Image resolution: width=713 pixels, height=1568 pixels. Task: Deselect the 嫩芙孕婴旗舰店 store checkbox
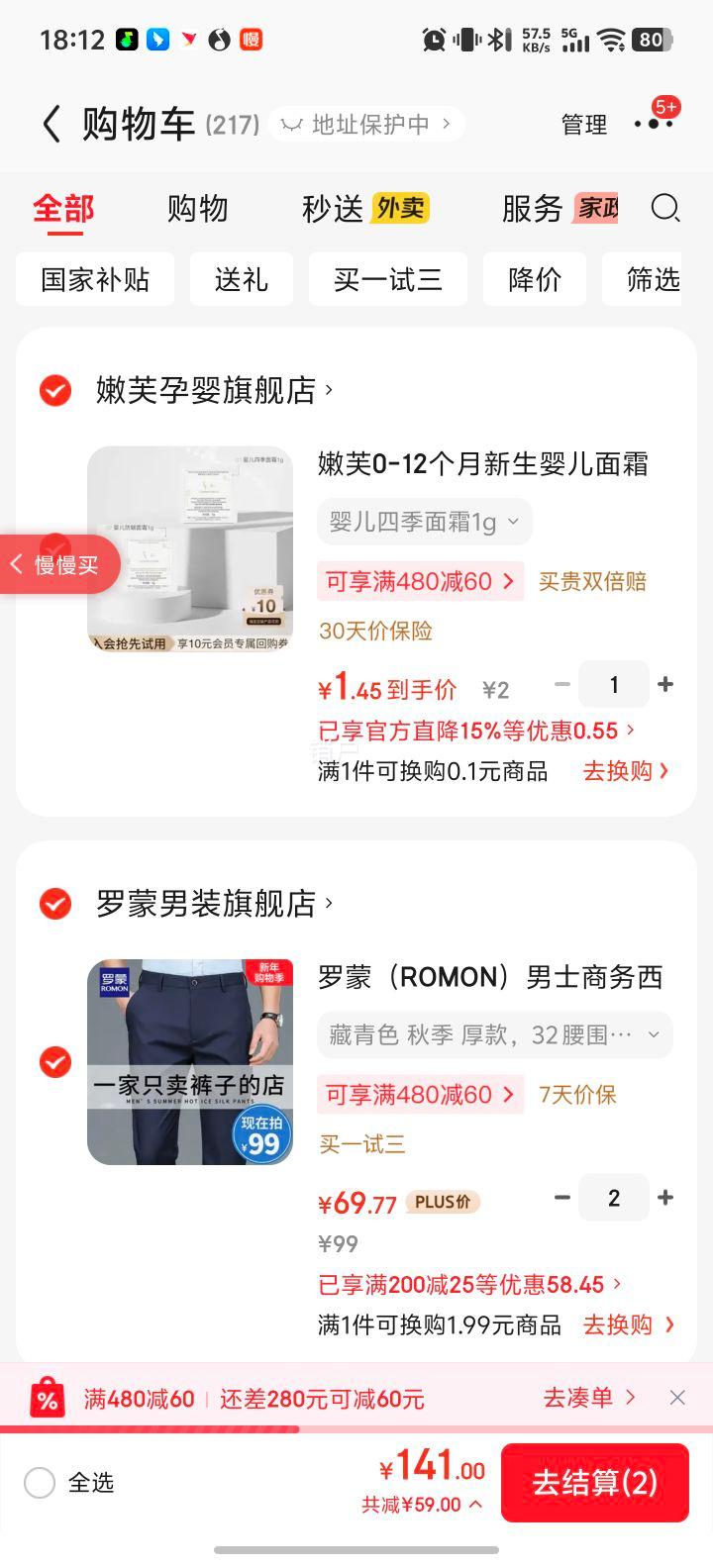(54, 390)
